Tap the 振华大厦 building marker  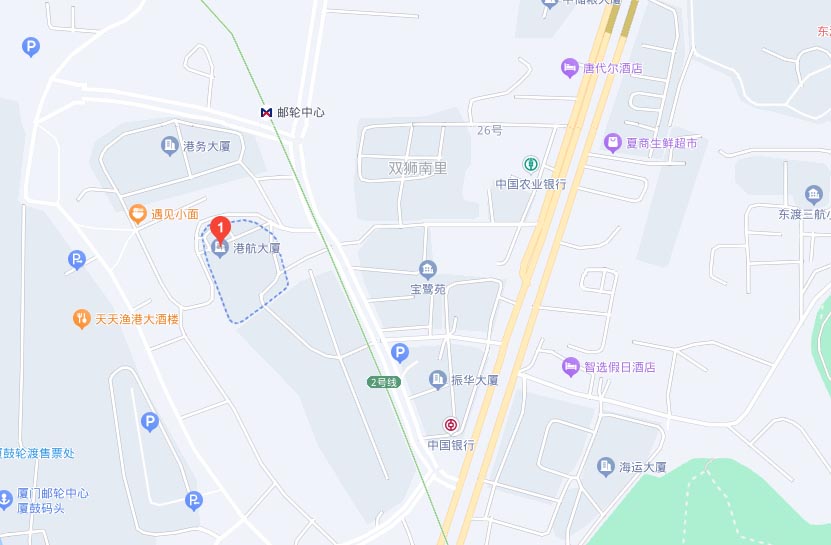tap(438, 379)
